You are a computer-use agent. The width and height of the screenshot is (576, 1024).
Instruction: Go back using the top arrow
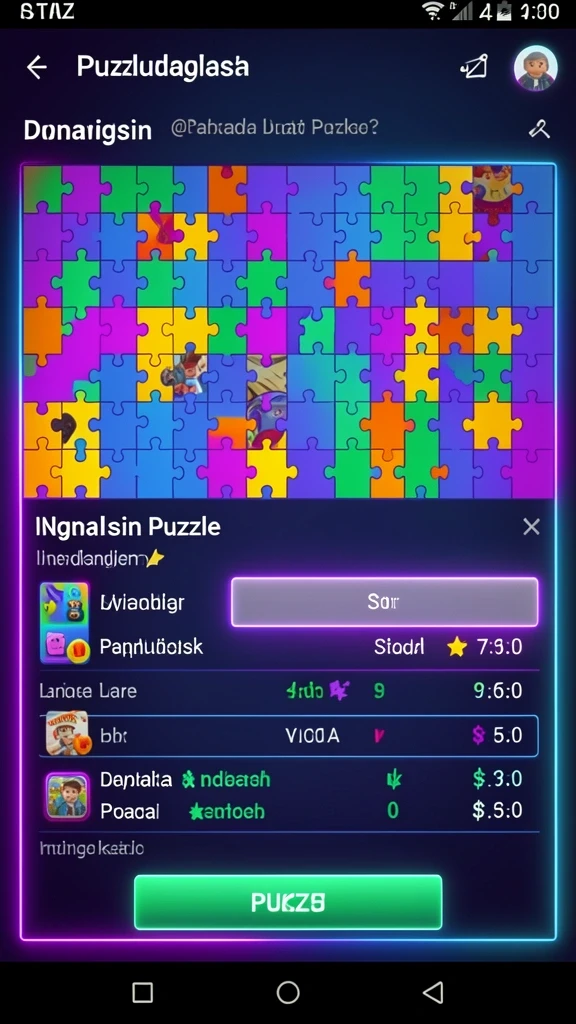(37, 67)
